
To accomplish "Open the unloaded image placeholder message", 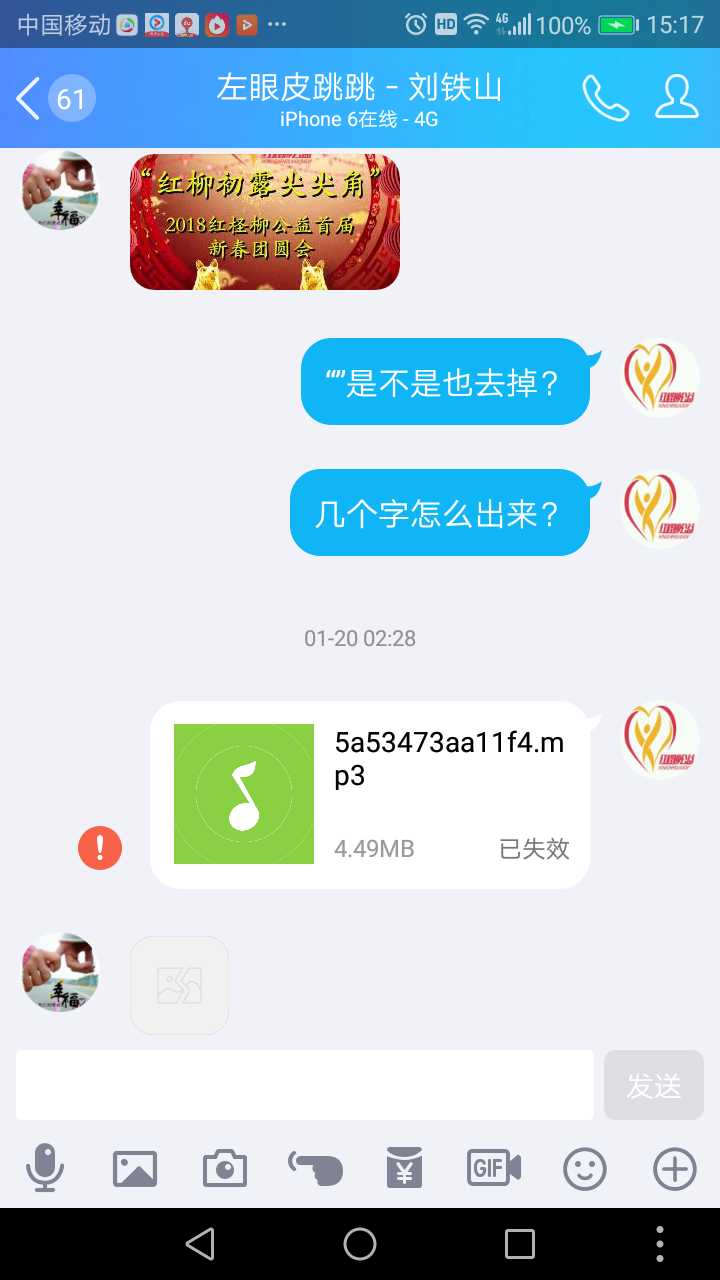I will tap(180, 985).
